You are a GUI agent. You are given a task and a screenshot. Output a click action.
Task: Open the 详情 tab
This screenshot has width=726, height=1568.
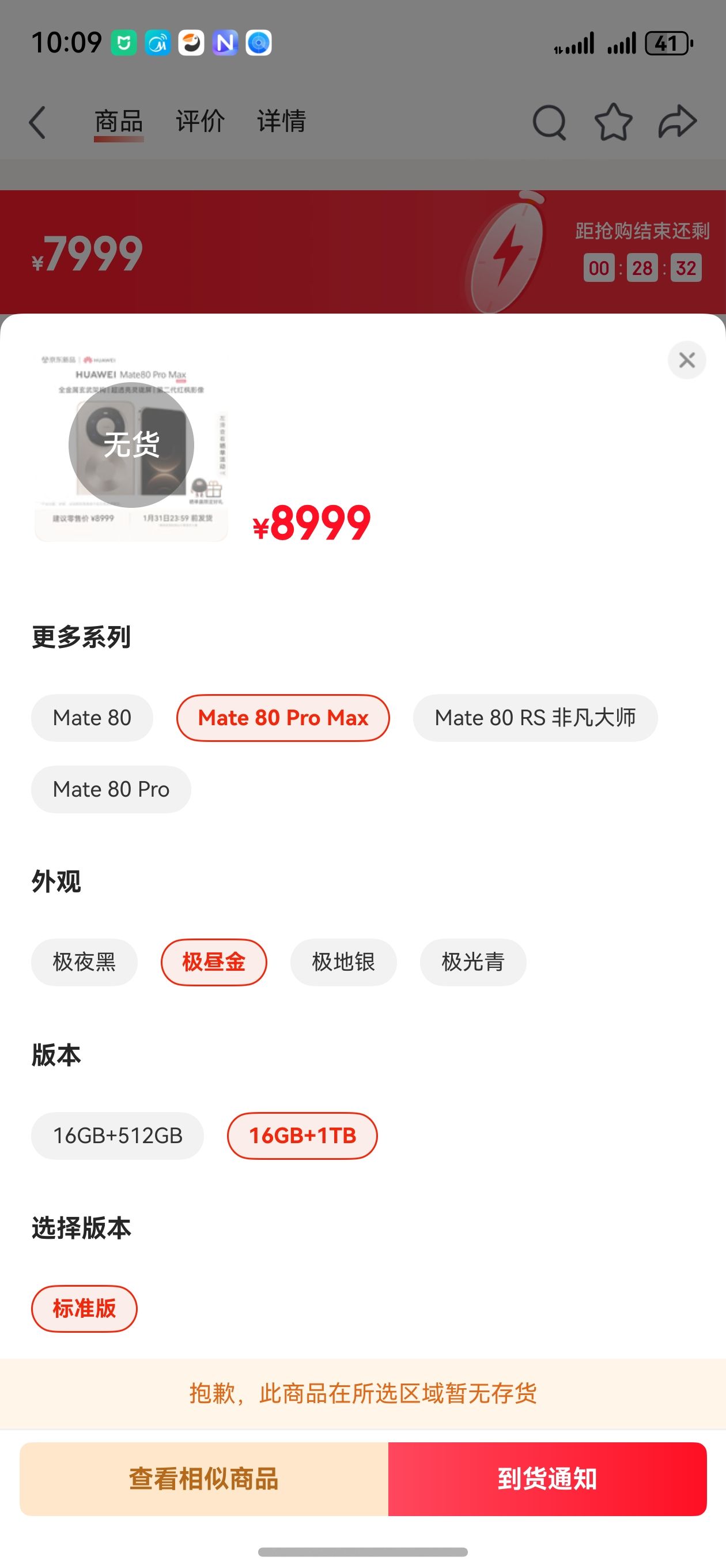point(281,121)
